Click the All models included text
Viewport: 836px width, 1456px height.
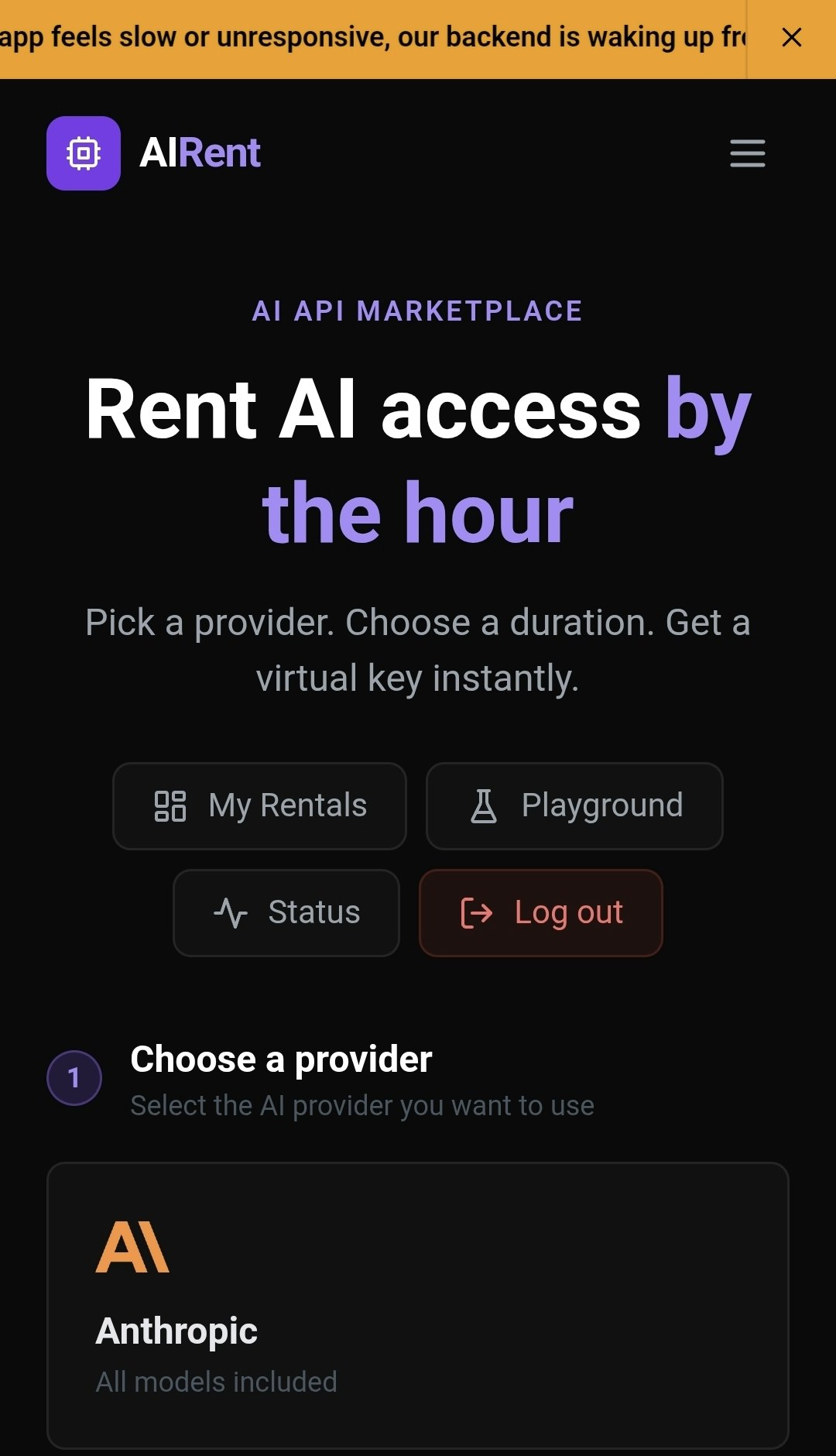pyautogui.click(x=217, y=1381)
